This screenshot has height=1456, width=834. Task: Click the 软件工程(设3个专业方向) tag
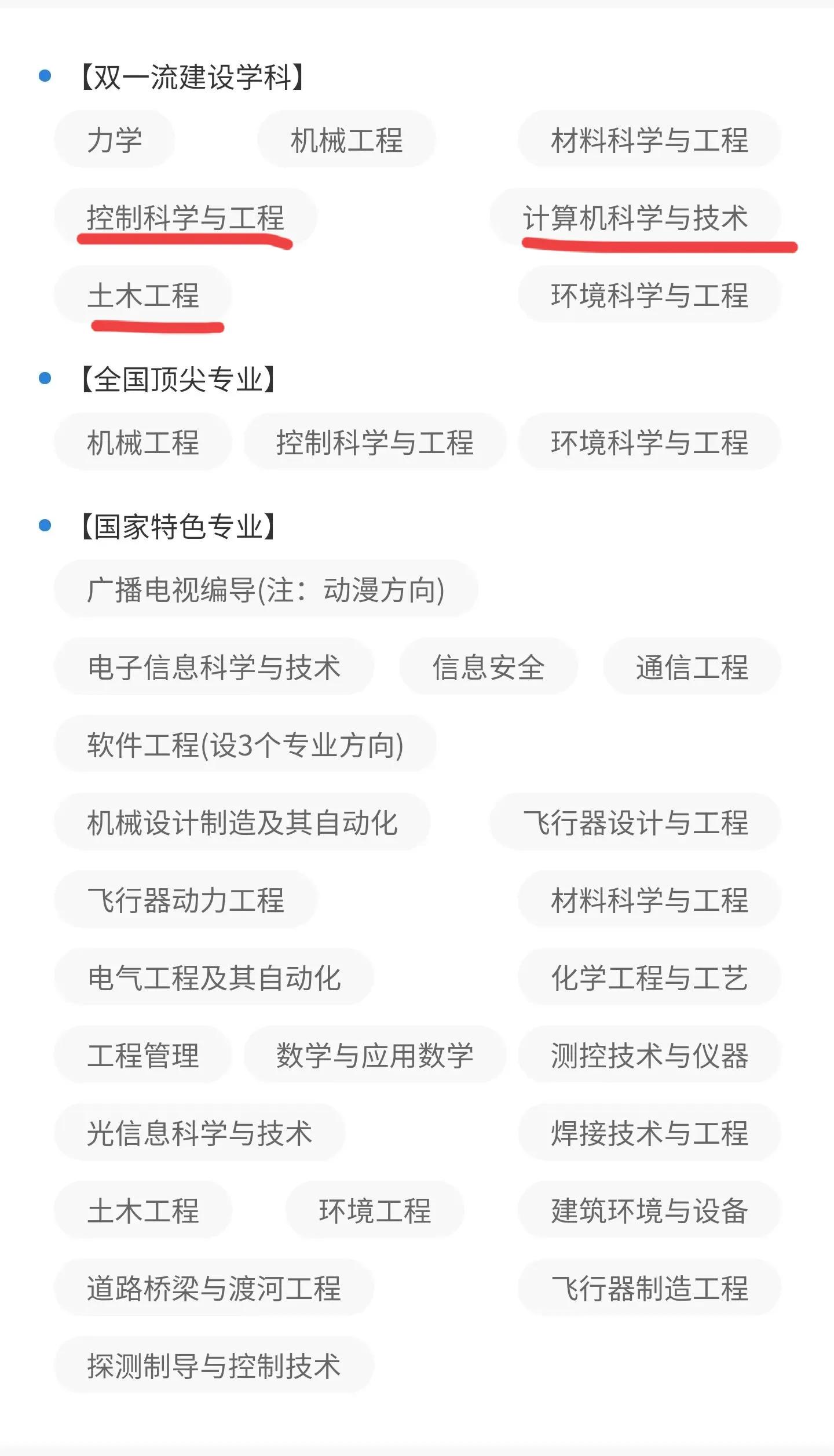tap(246, 747)
